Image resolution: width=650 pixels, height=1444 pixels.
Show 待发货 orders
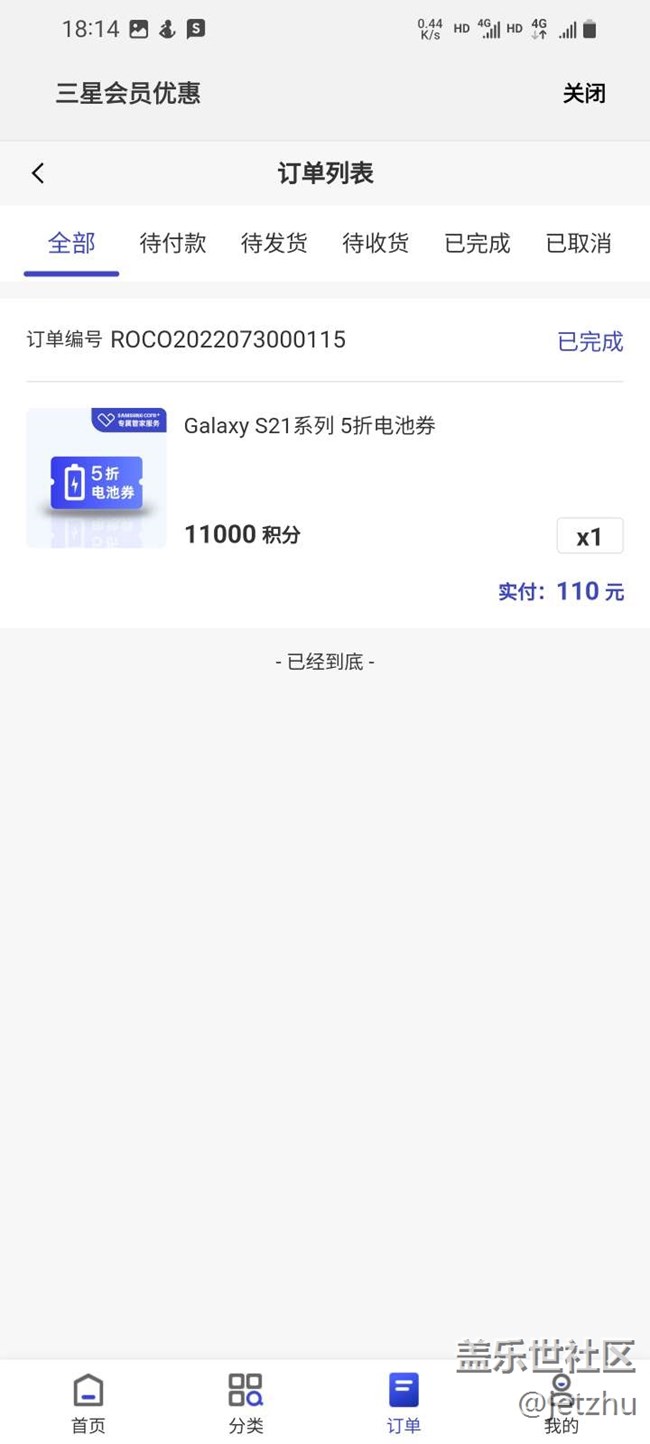click(x=274, y=243)
